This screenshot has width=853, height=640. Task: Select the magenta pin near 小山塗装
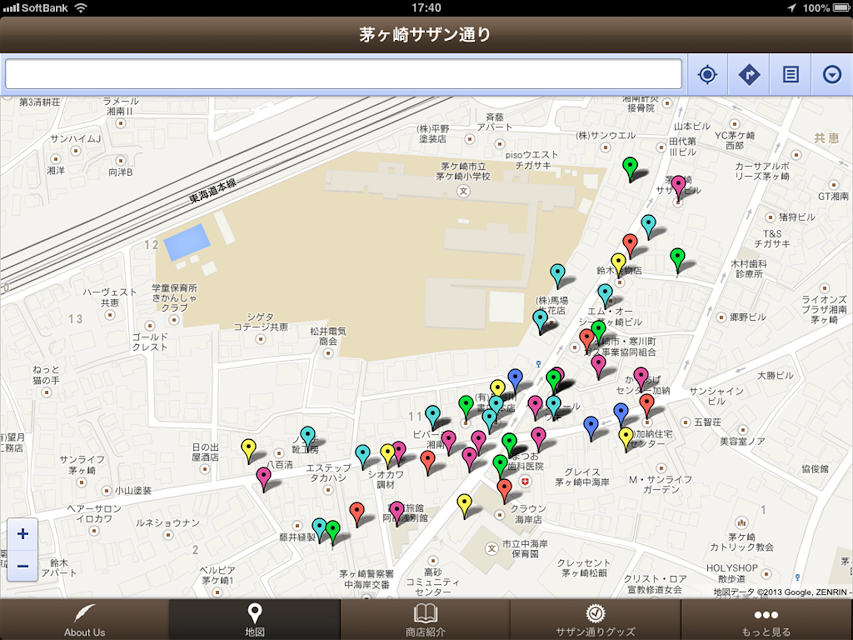pos(264,478)
